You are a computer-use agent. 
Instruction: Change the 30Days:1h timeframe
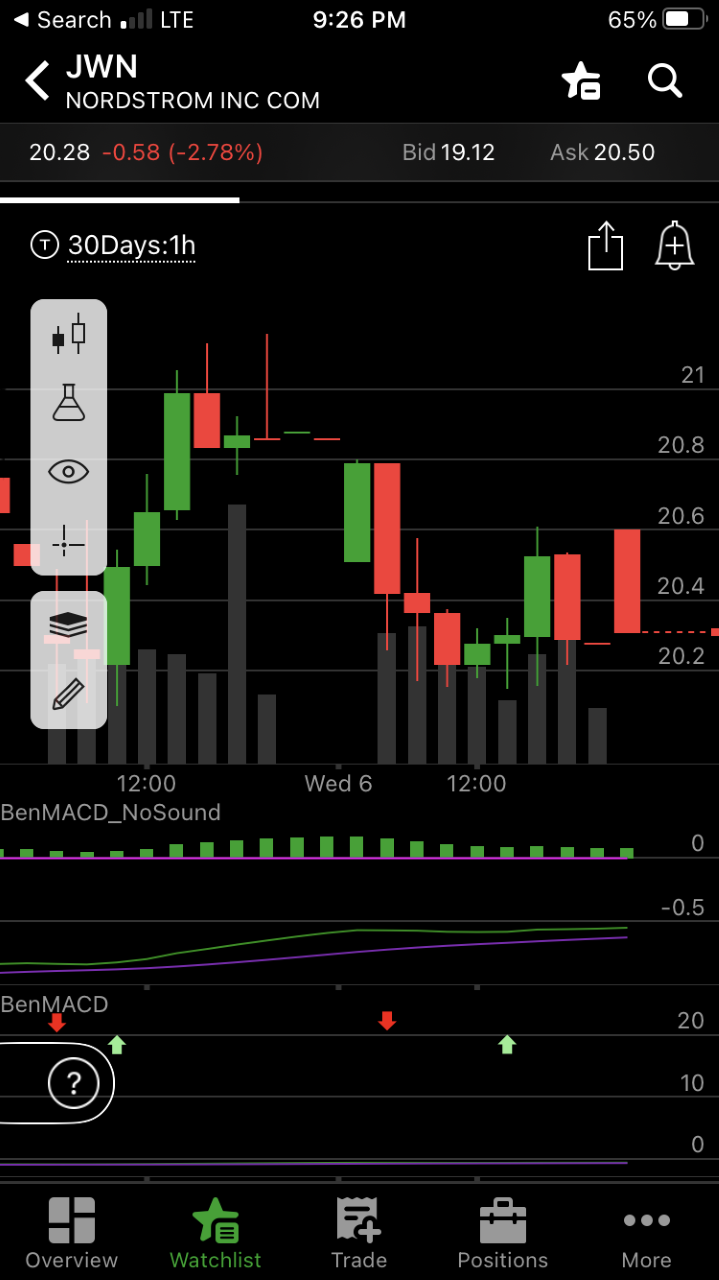pos(131,245)
